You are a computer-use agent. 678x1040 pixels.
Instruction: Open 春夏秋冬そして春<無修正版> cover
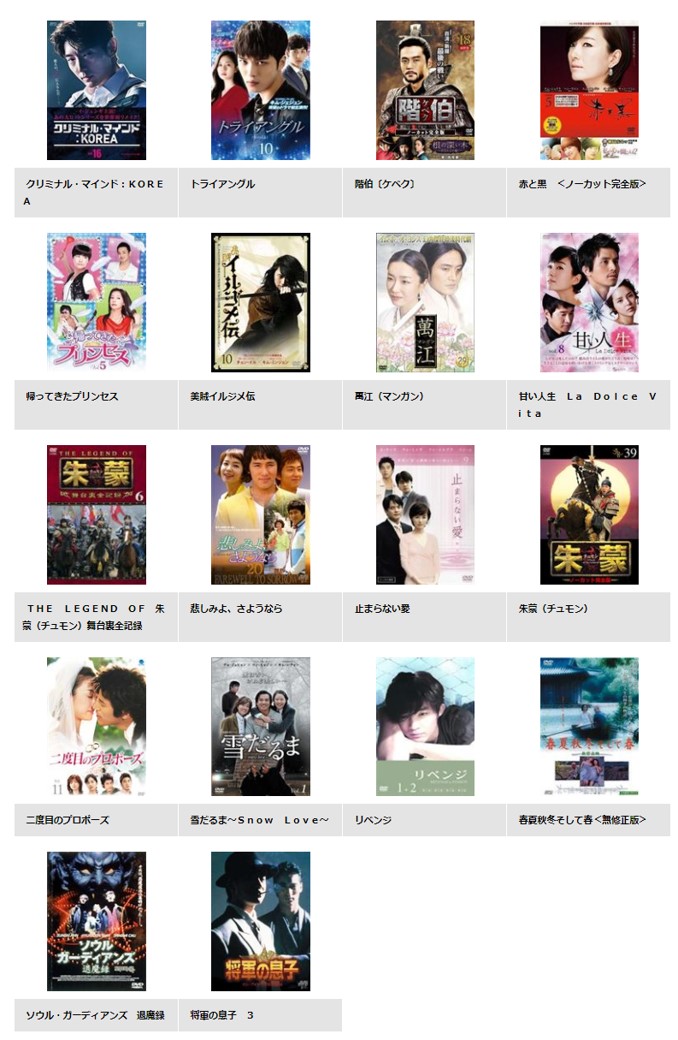[x=589, y=726]
